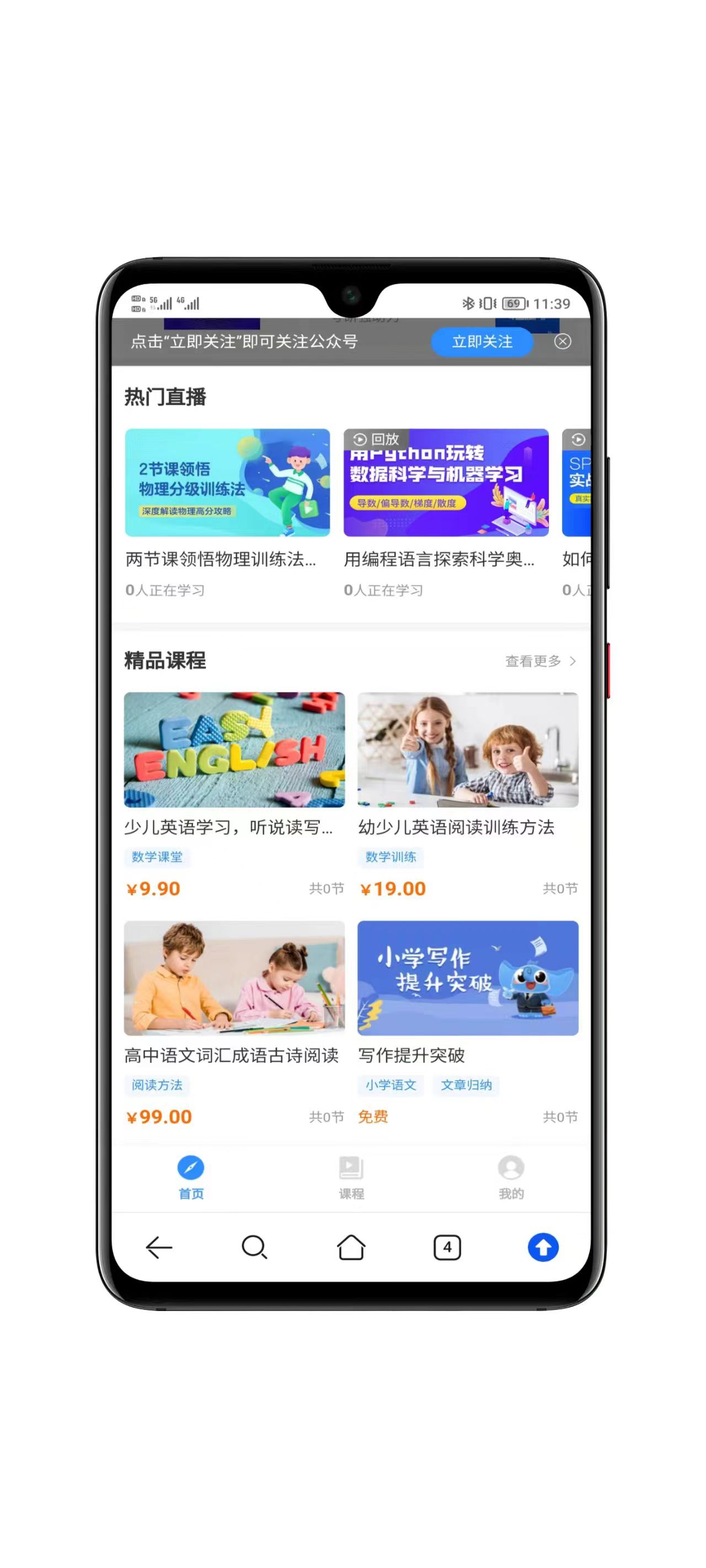Open the 少儿英语学习 course card
This screenshot has width=706, height=1568.
(234, 750)
